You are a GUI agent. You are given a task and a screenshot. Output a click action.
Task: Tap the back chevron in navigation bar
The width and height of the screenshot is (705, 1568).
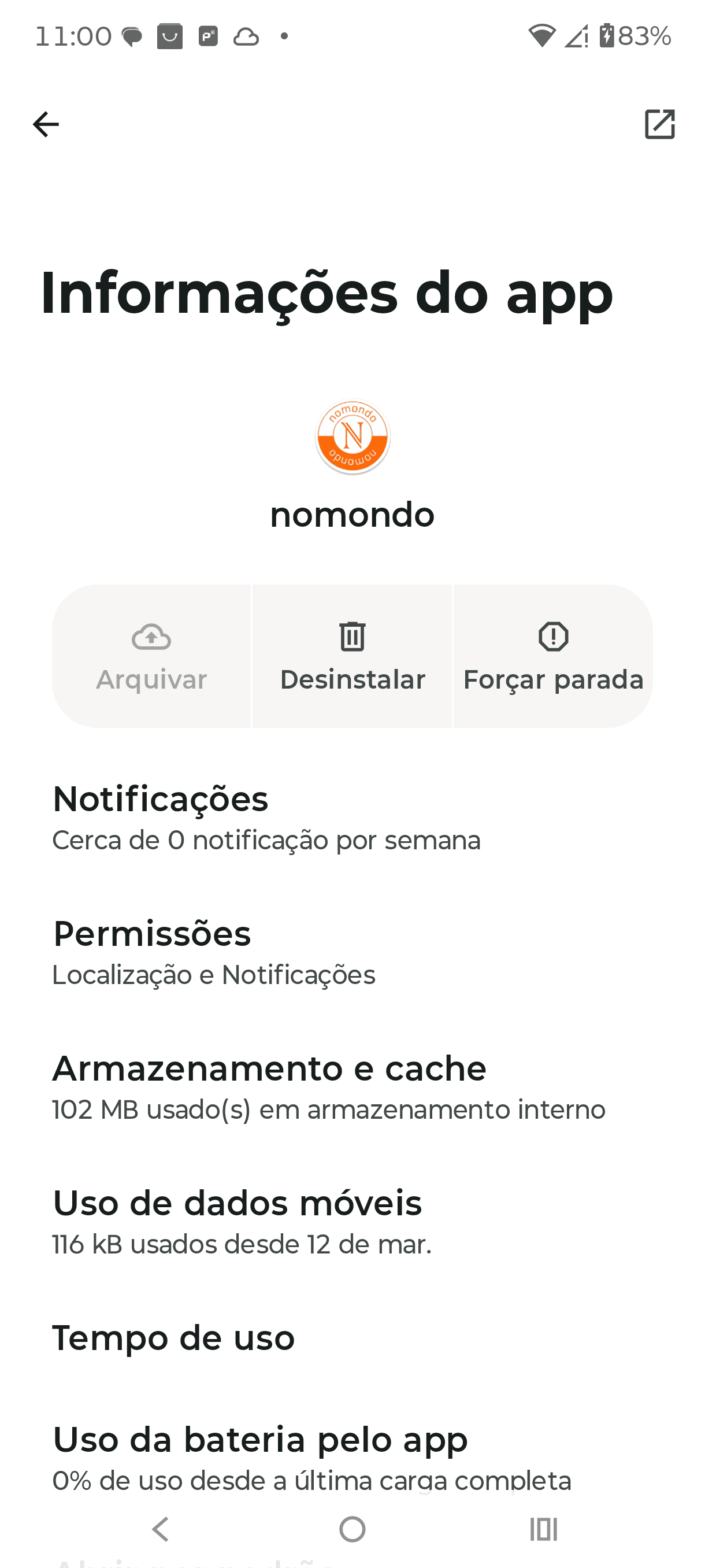[x=160, y=1530]
